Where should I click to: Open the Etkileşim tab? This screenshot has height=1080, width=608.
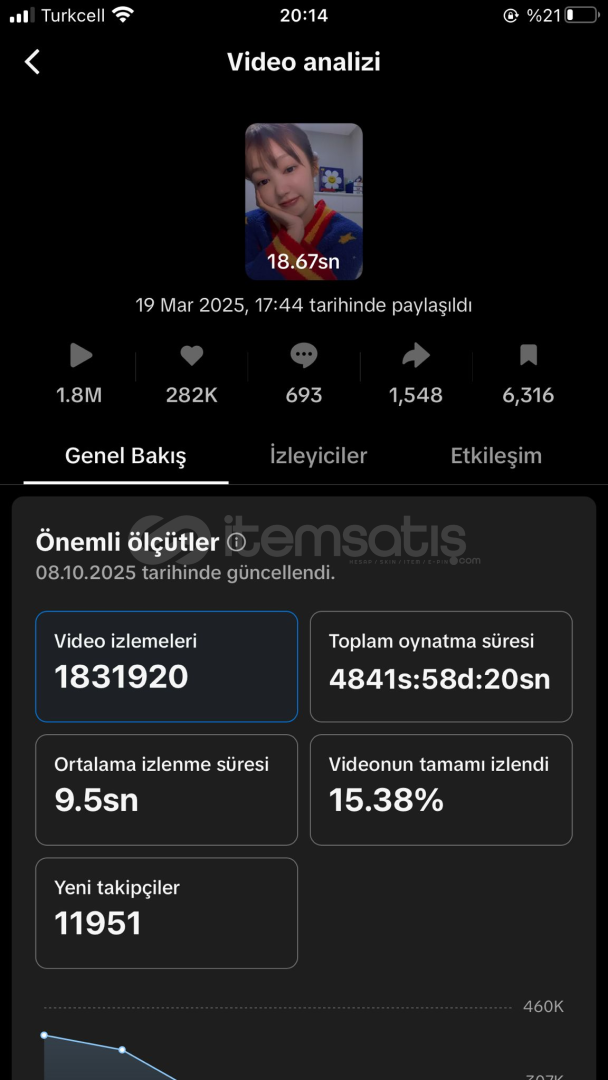[x=496, y=456]
